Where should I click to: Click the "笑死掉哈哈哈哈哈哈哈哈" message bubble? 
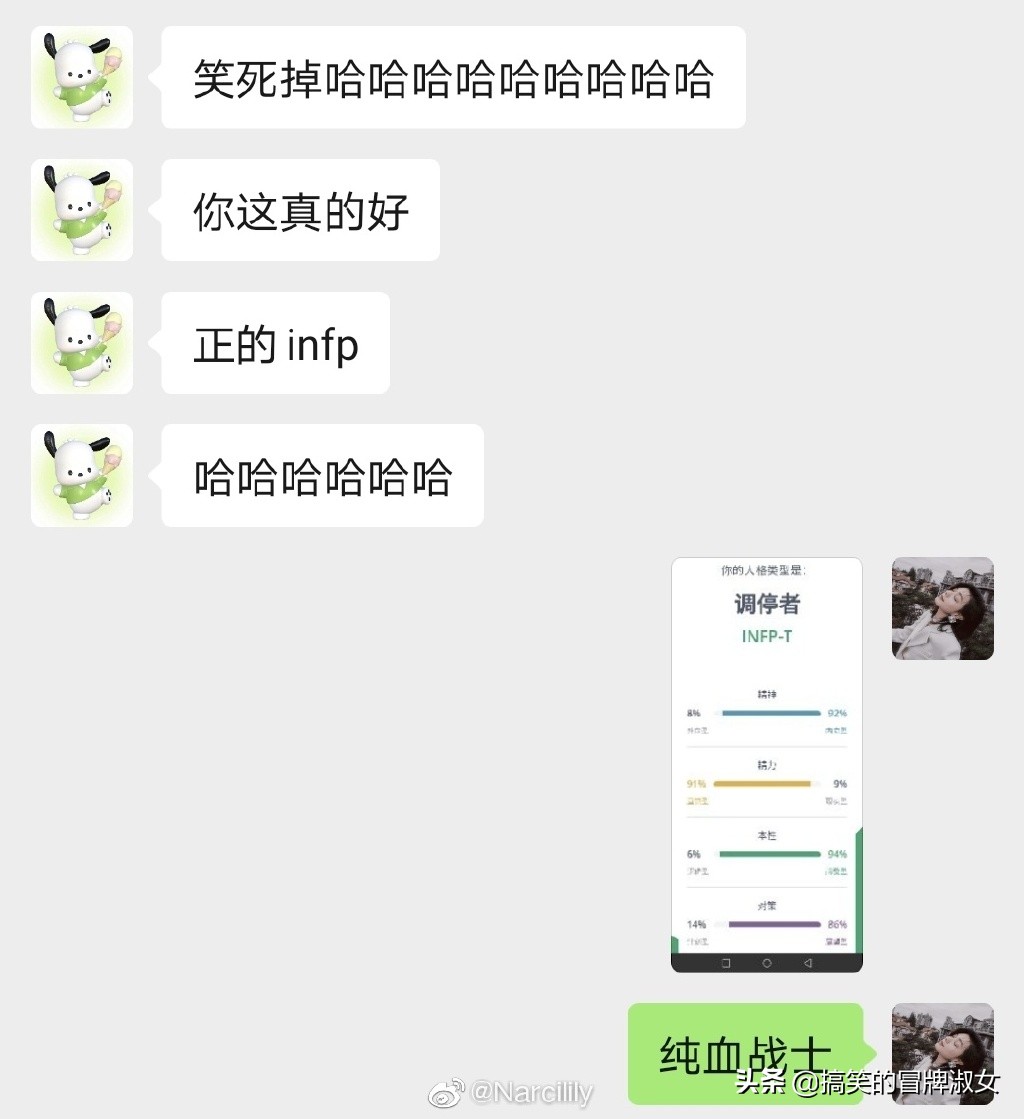point(452,77)
